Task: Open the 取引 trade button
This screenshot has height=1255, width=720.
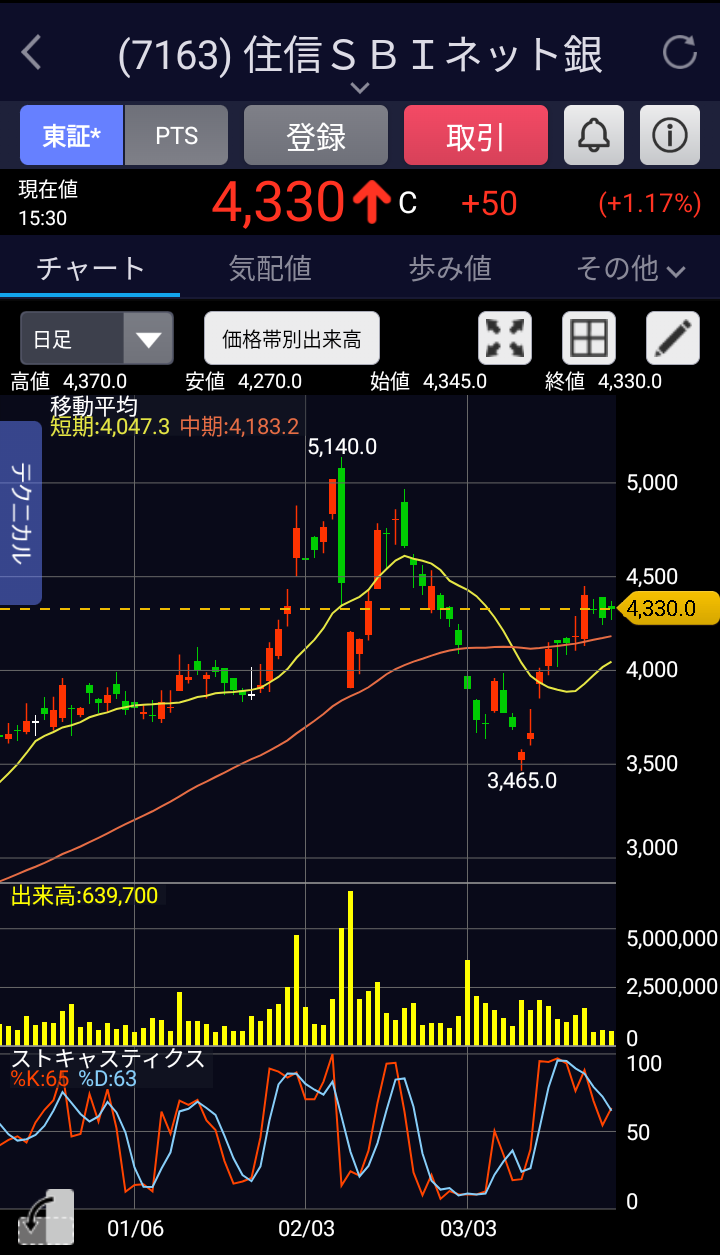Action: 476,135
